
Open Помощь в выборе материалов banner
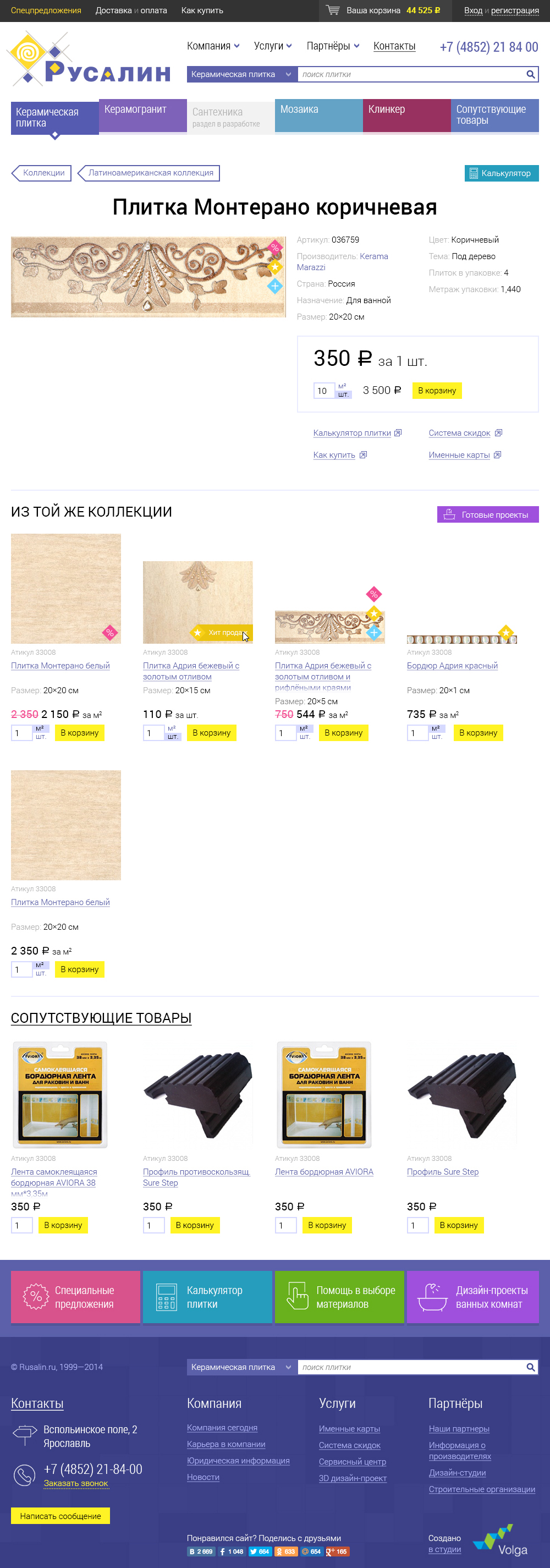[339, 1297]
